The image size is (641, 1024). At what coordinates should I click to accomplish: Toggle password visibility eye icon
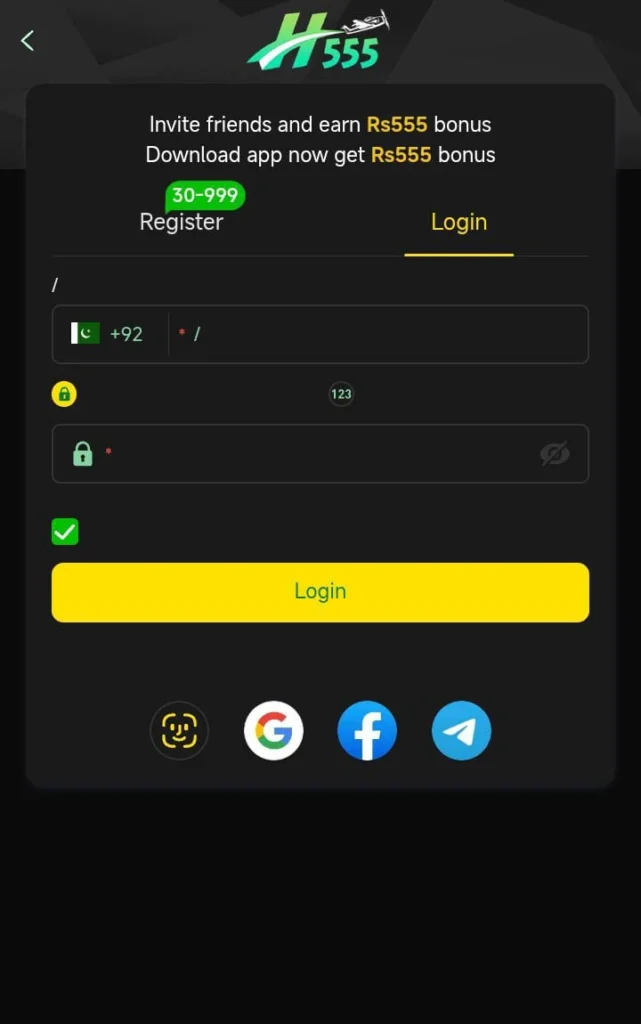[x=555, y=454]
